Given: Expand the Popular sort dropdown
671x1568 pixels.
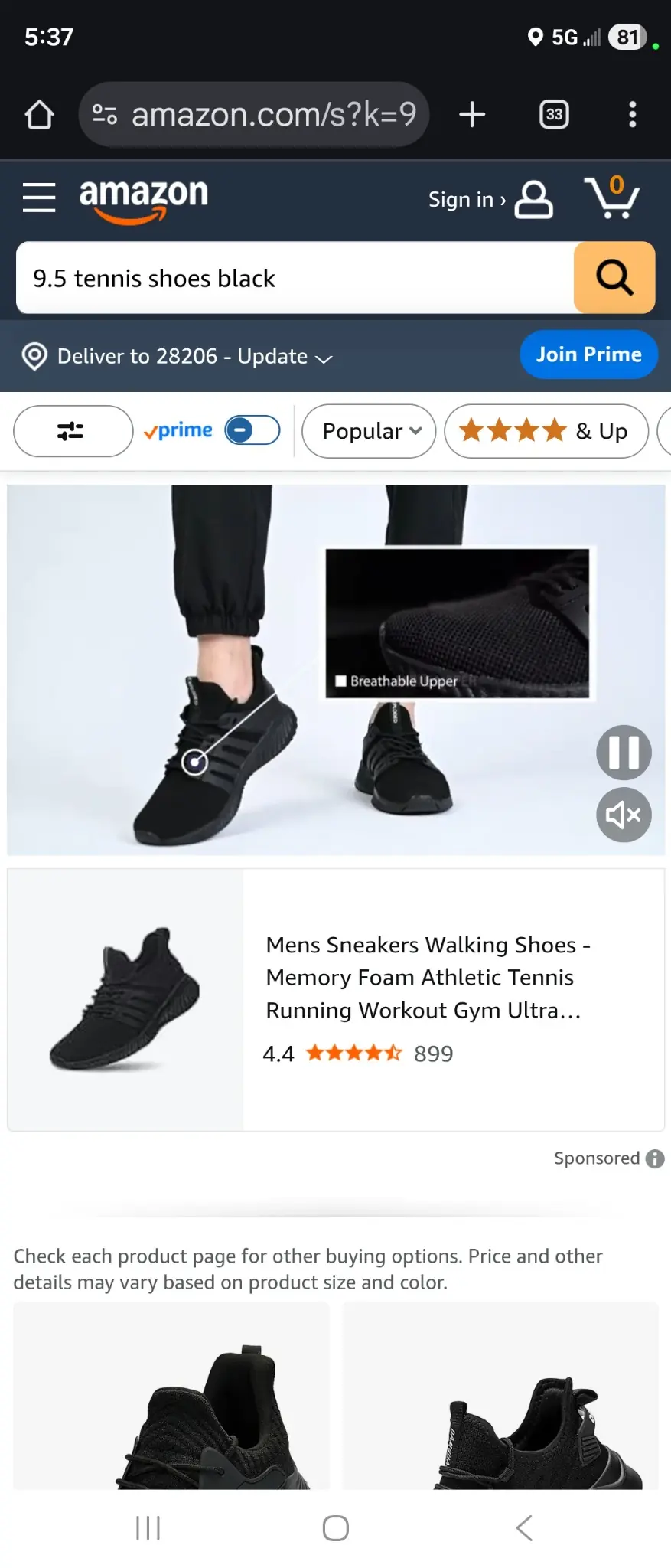Looking at the screenshot, I should click(370, 431).
